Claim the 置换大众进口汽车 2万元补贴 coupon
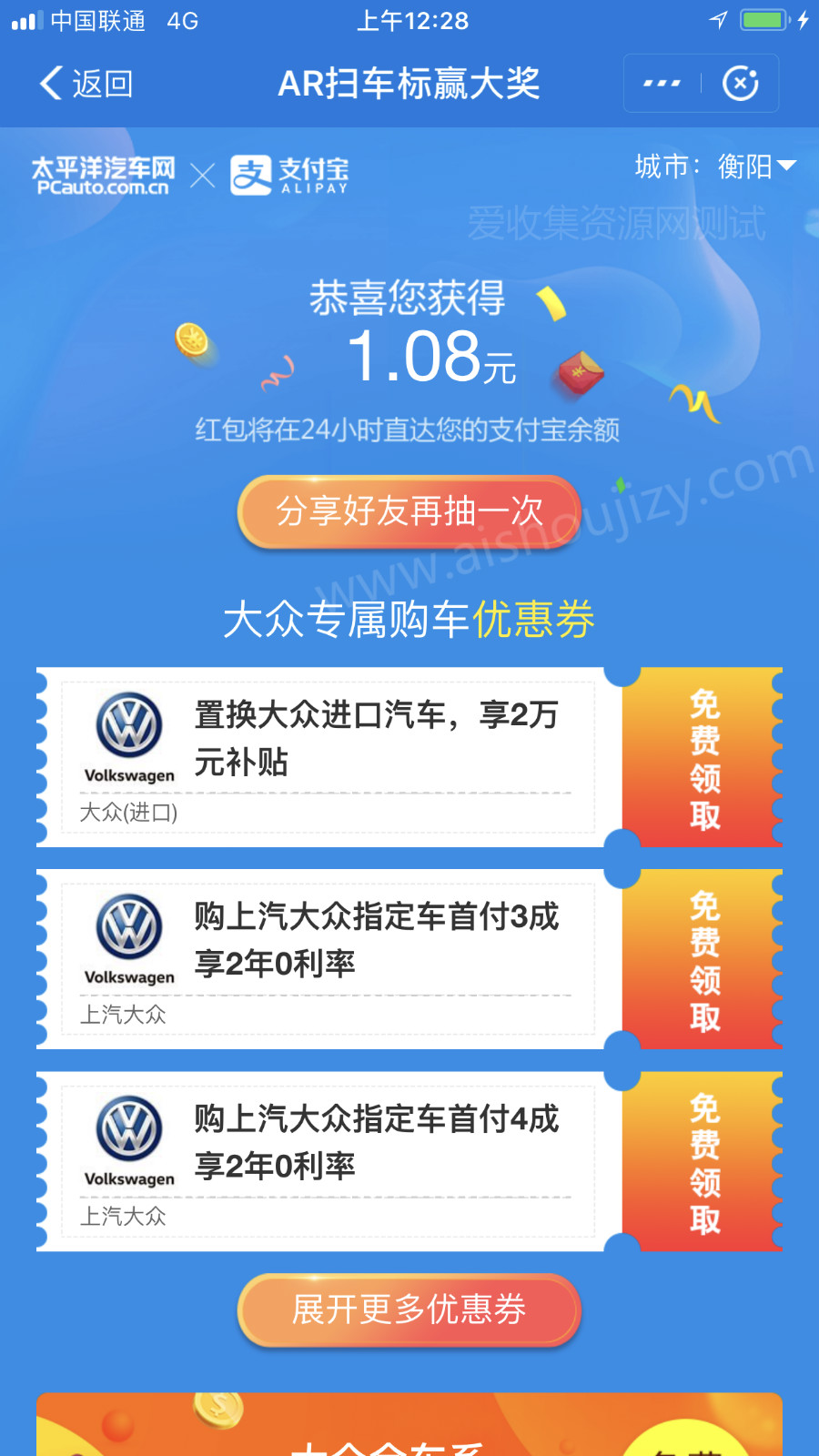 703,758
